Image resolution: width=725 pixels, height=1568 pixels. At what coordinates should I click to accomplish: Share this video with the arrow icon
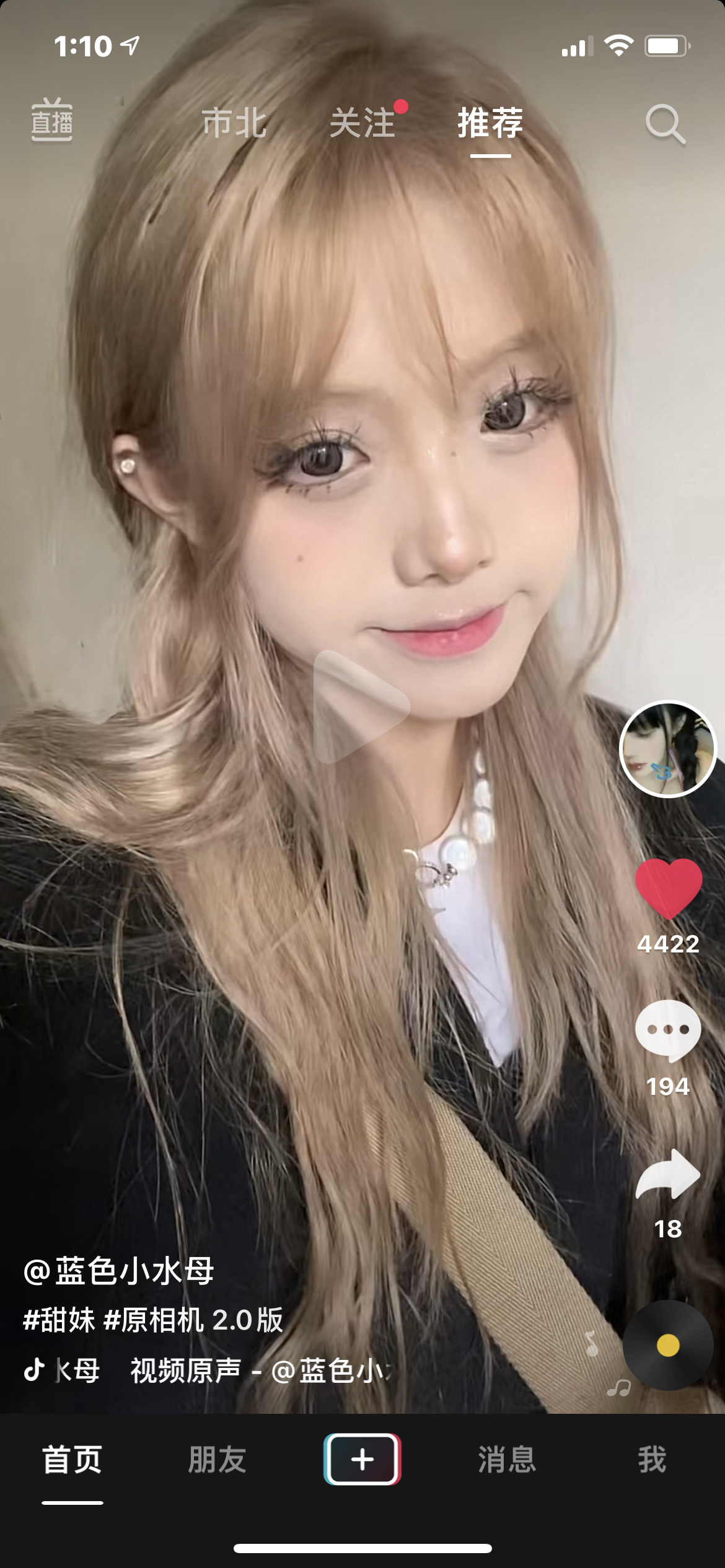point(668,1174)
